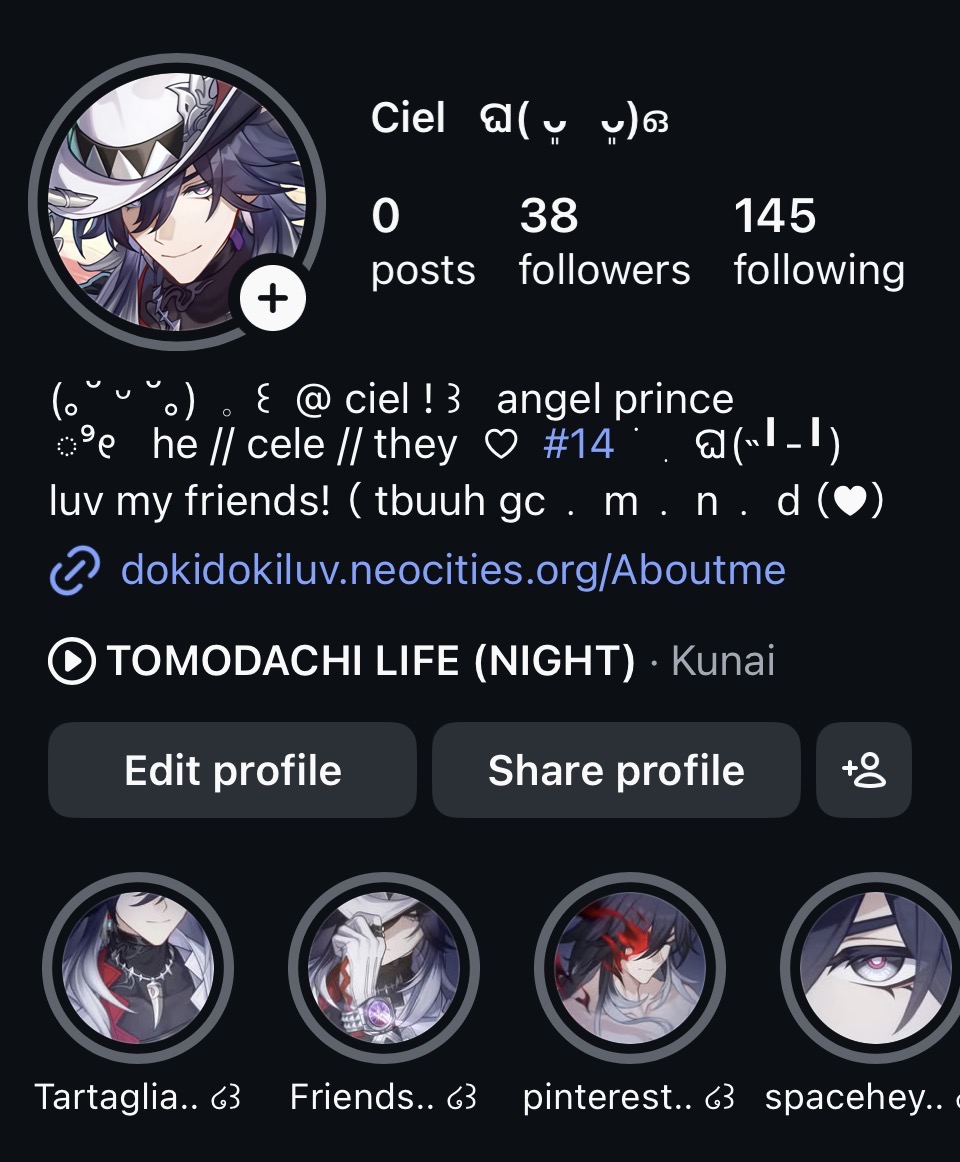The image size is (960, 1162).
Task: Open the #14 hashtag in bio
Action: 577,445
